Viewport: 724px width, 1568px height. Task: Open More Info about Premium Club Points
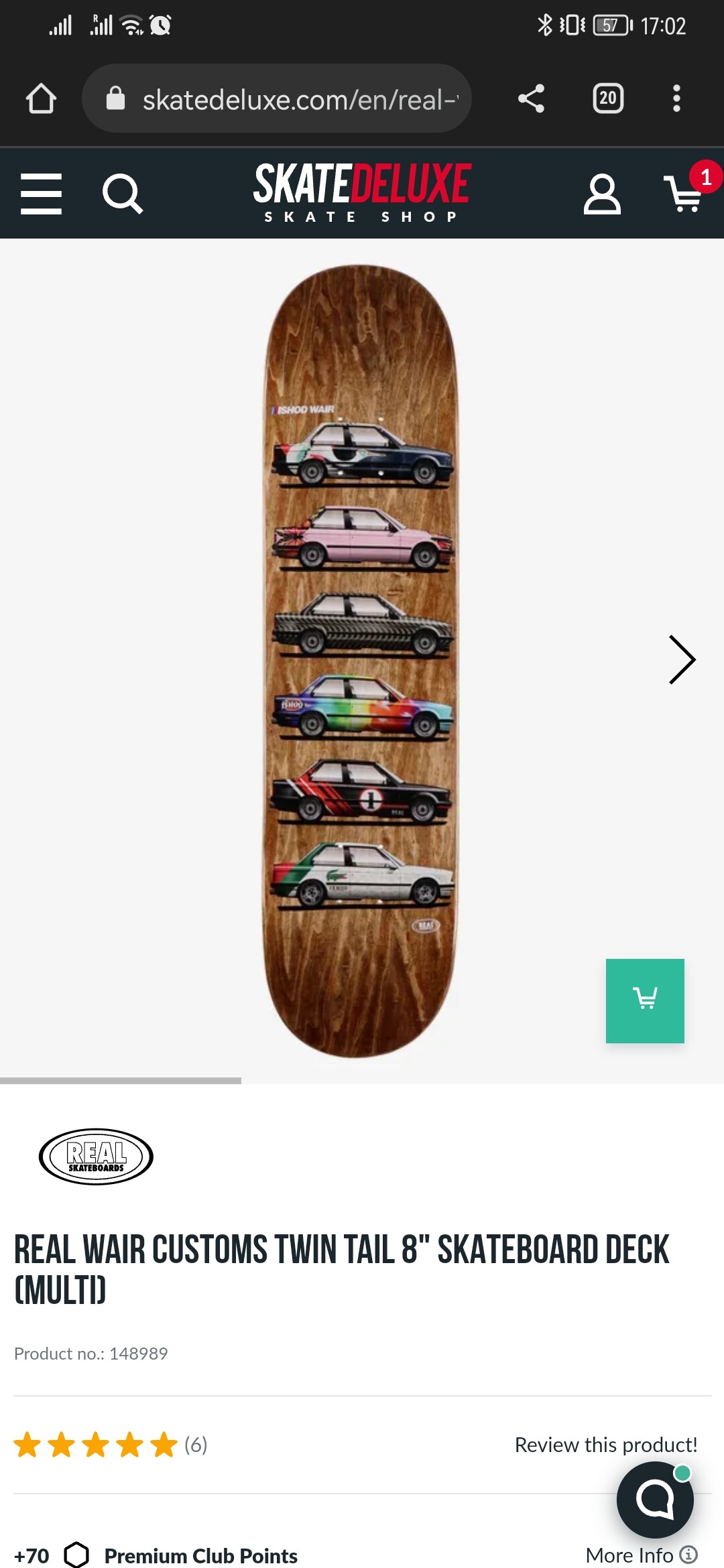[x=641, y=1555]
